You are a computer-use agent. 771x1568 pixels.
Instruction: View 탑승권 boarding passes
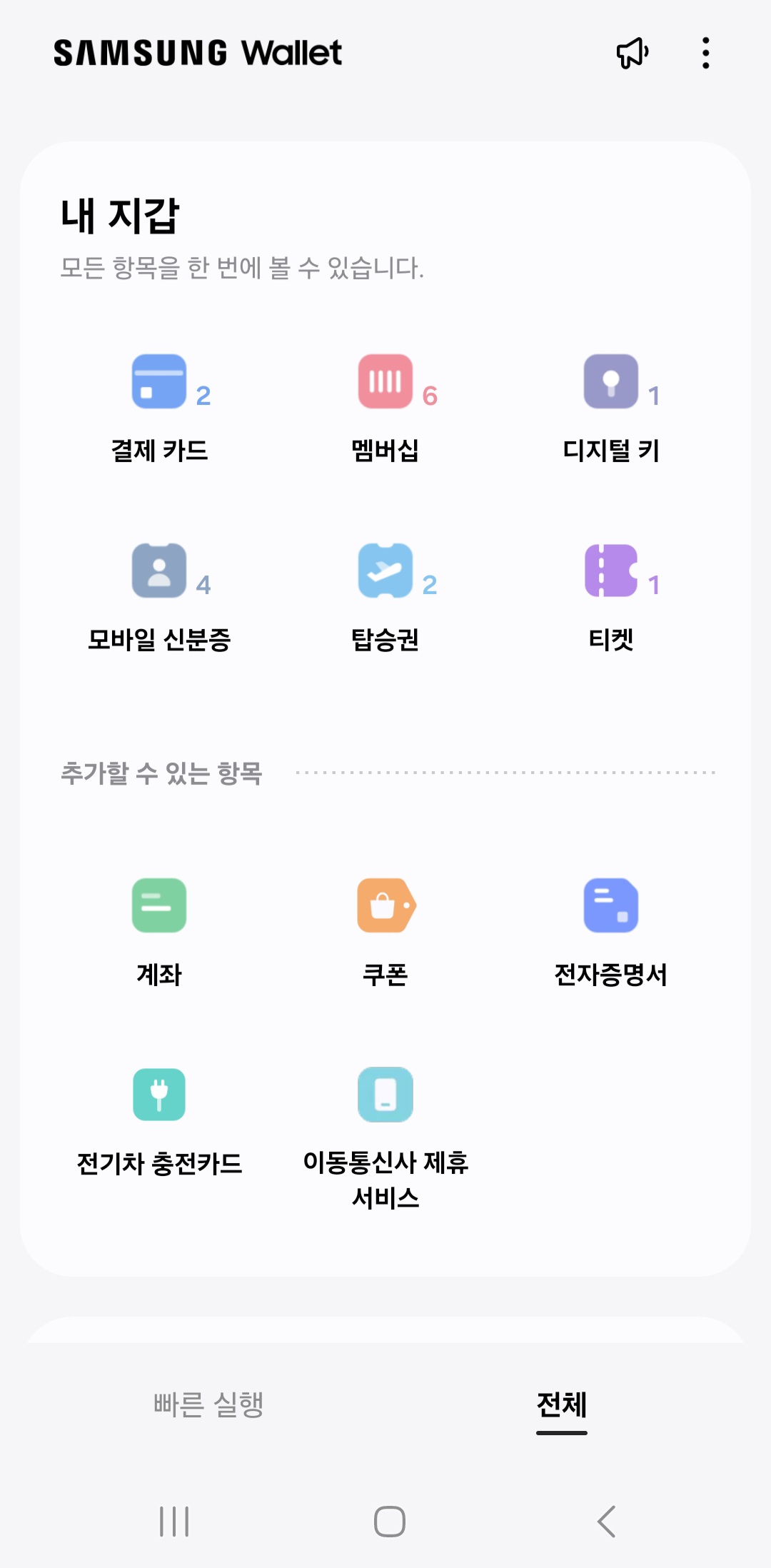point(385,597)
